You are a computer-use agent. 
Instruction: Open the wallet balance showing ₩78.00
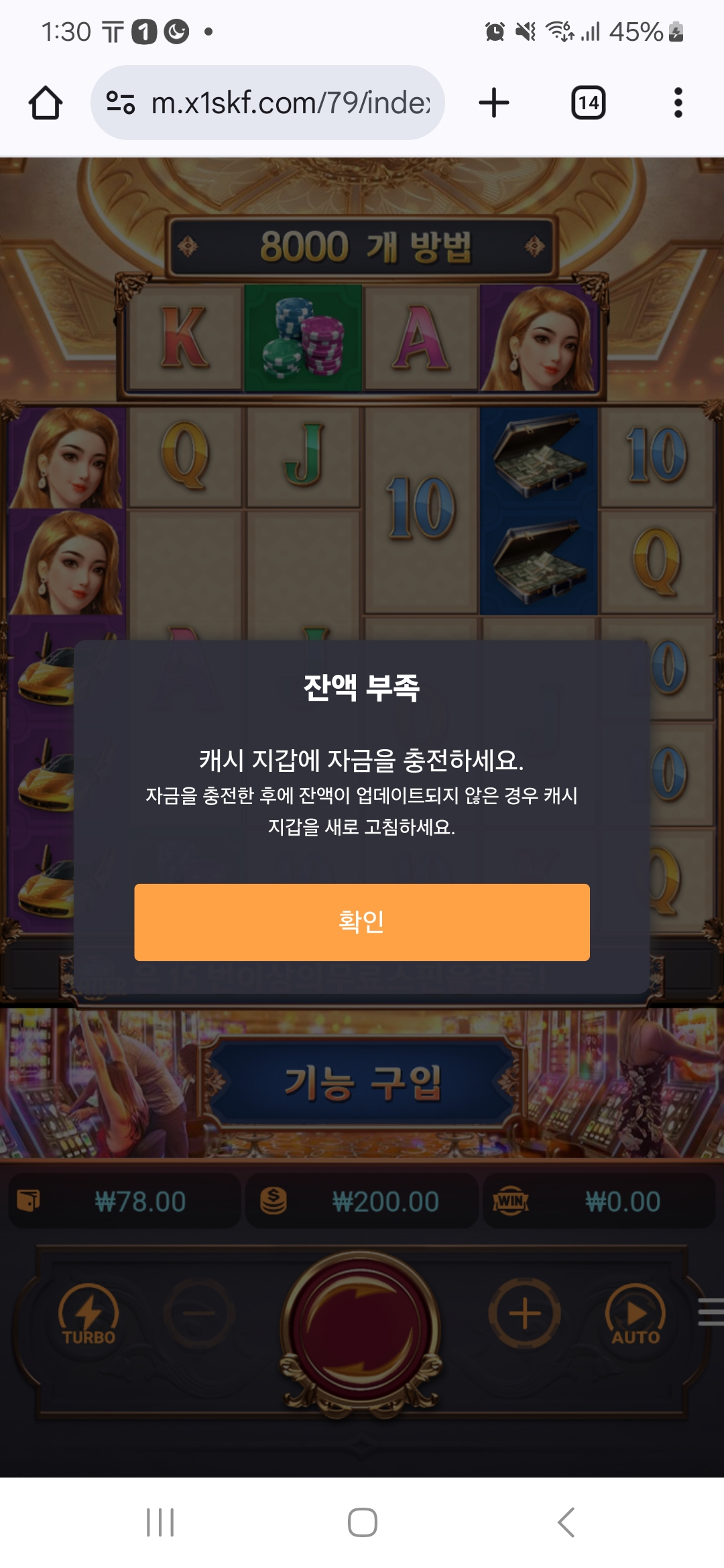coord(124,1201)
